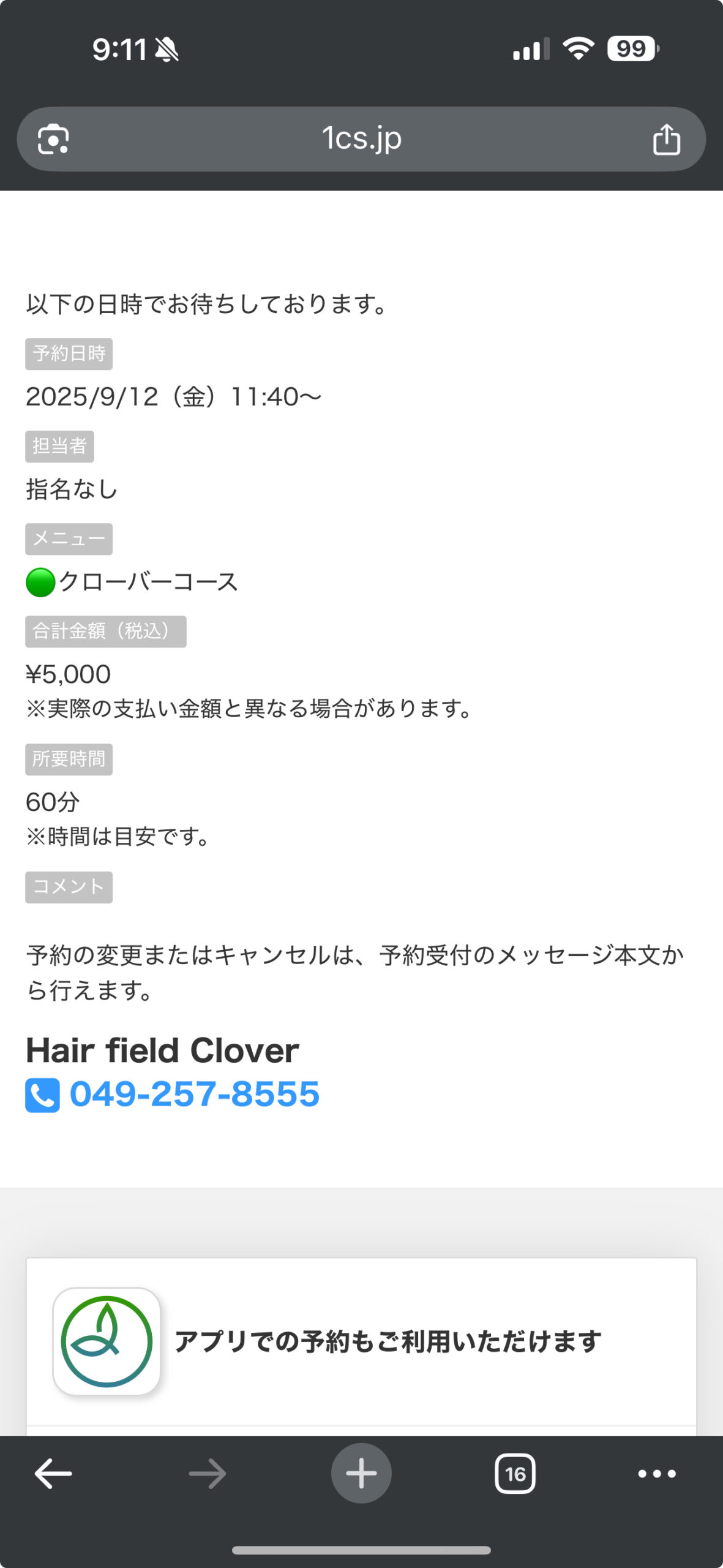
Task: Open the browser's three-dot menu
Action: pos(657,1474)
